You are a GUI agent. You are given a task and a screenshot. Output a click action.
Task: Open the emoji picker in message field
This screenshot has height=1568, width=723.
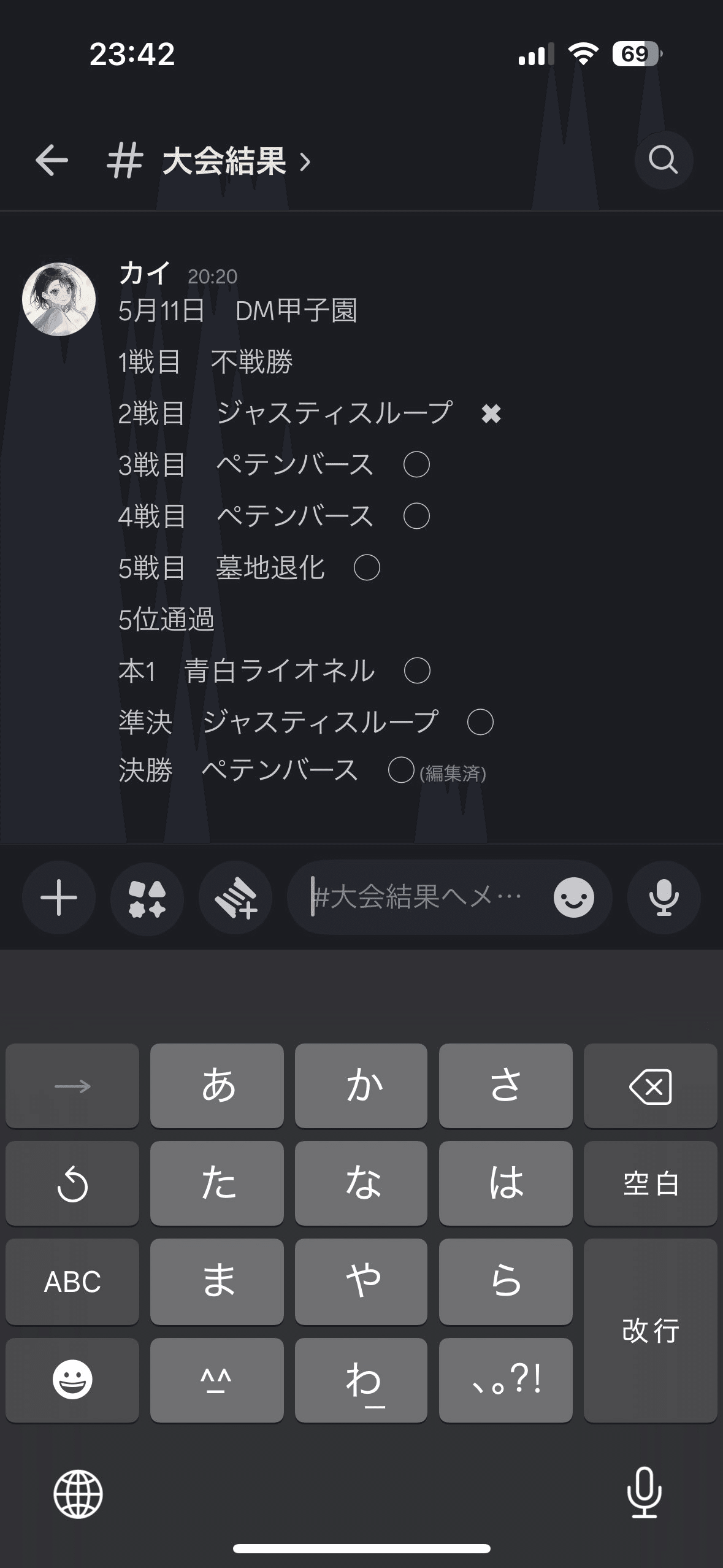(x=573, y=898)
